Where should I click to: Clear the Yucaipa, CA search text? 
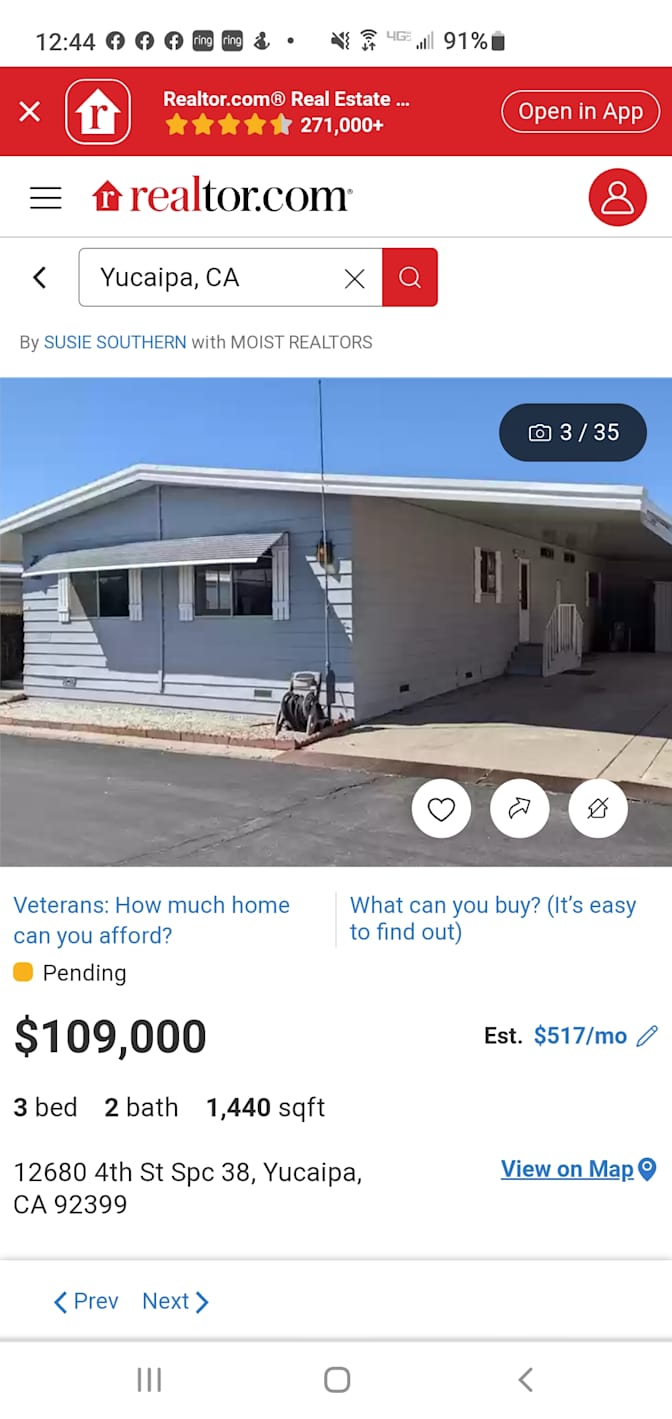(x=354, y=279)
